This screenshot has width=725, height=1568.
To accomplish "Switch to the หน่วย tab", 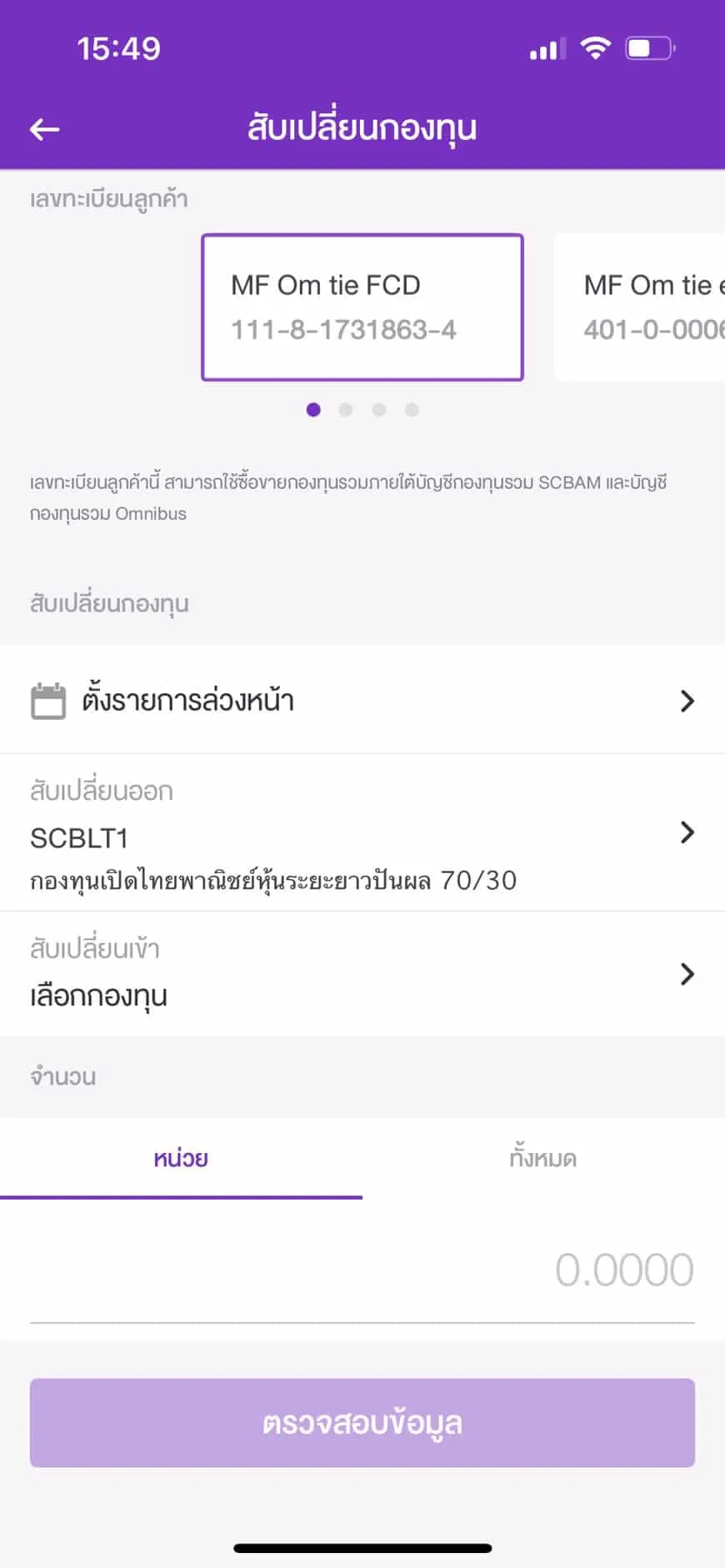I will [x=181, y=1158].
